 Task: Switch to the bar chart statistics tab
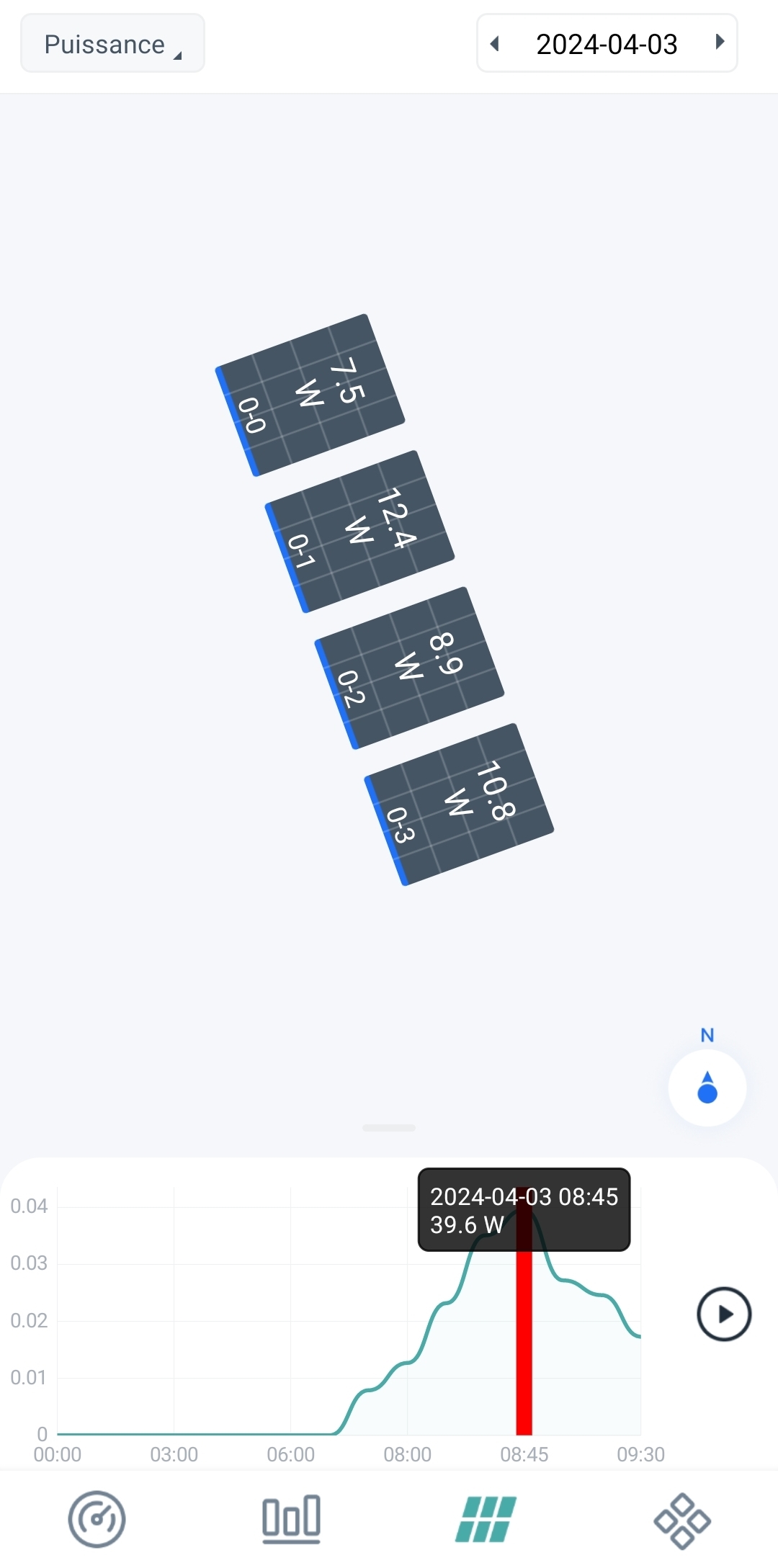(x=291, y=1519)
